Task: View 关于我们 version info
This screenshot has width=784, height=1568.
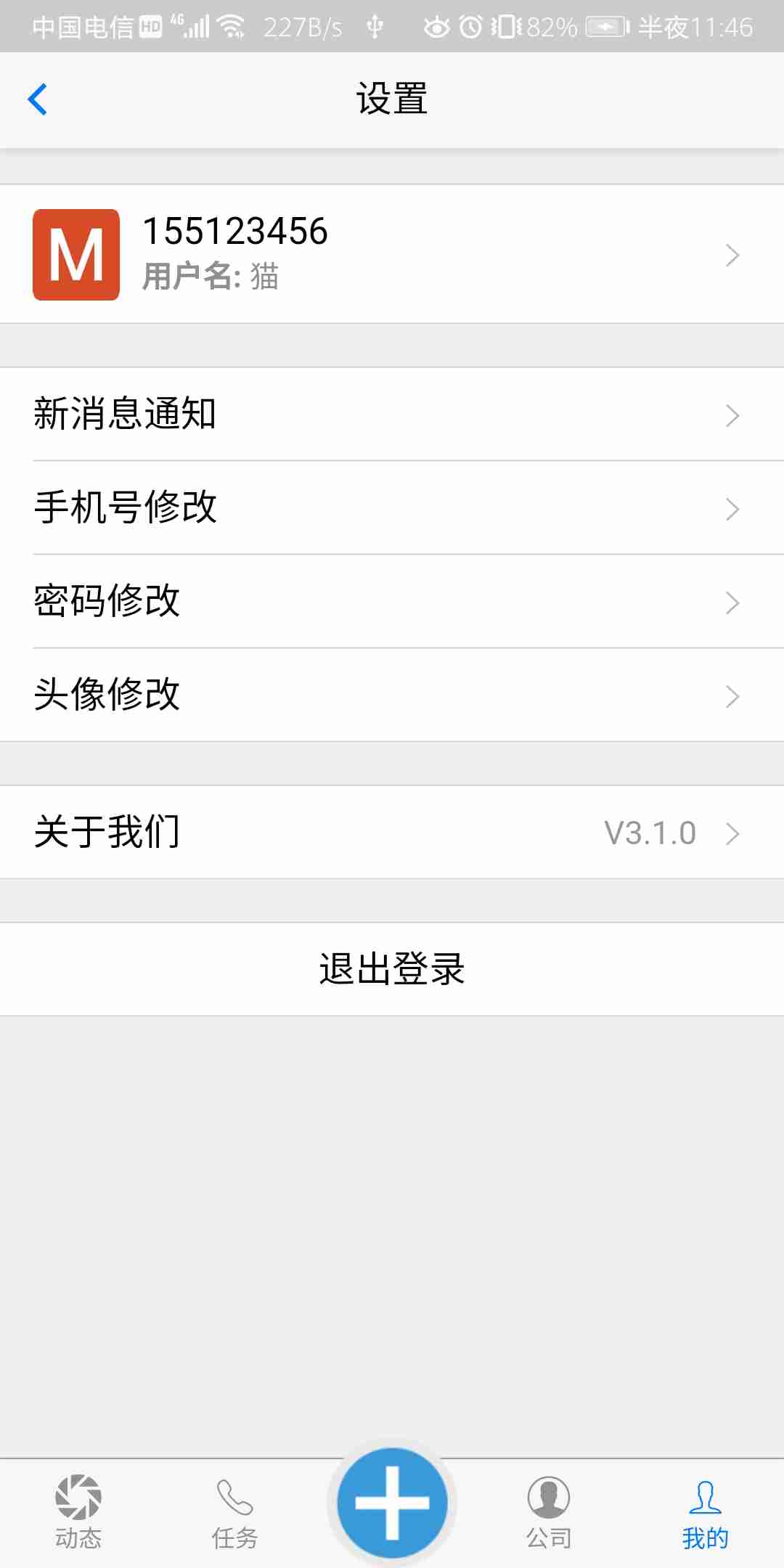Action: click(x=392, y=833)
